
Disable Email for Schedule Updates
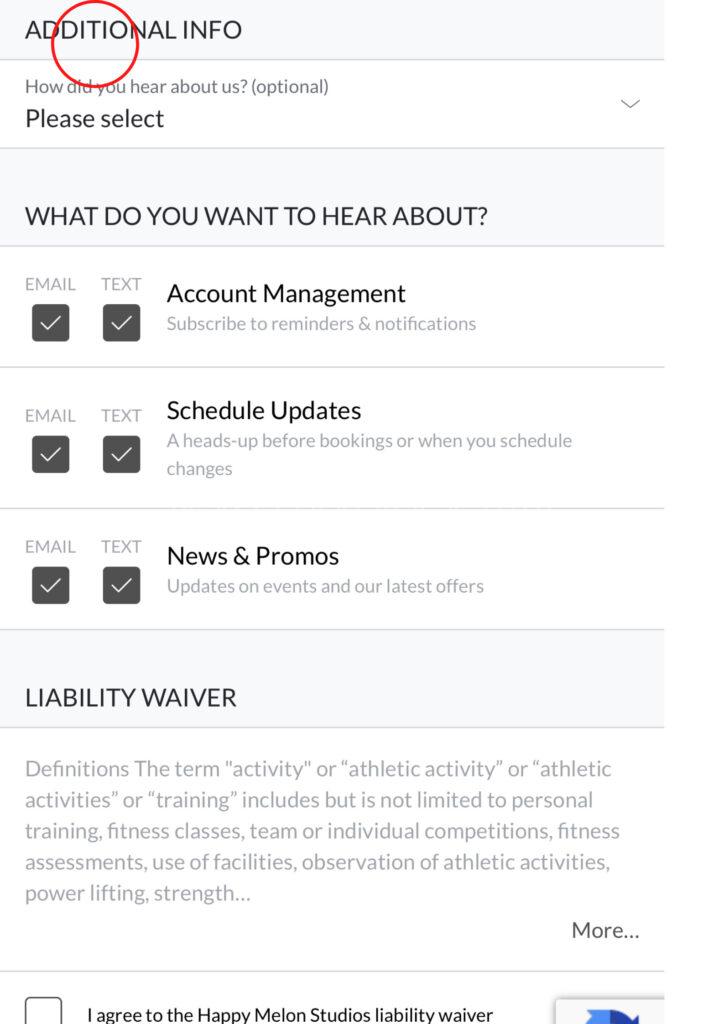coord(50,454)
